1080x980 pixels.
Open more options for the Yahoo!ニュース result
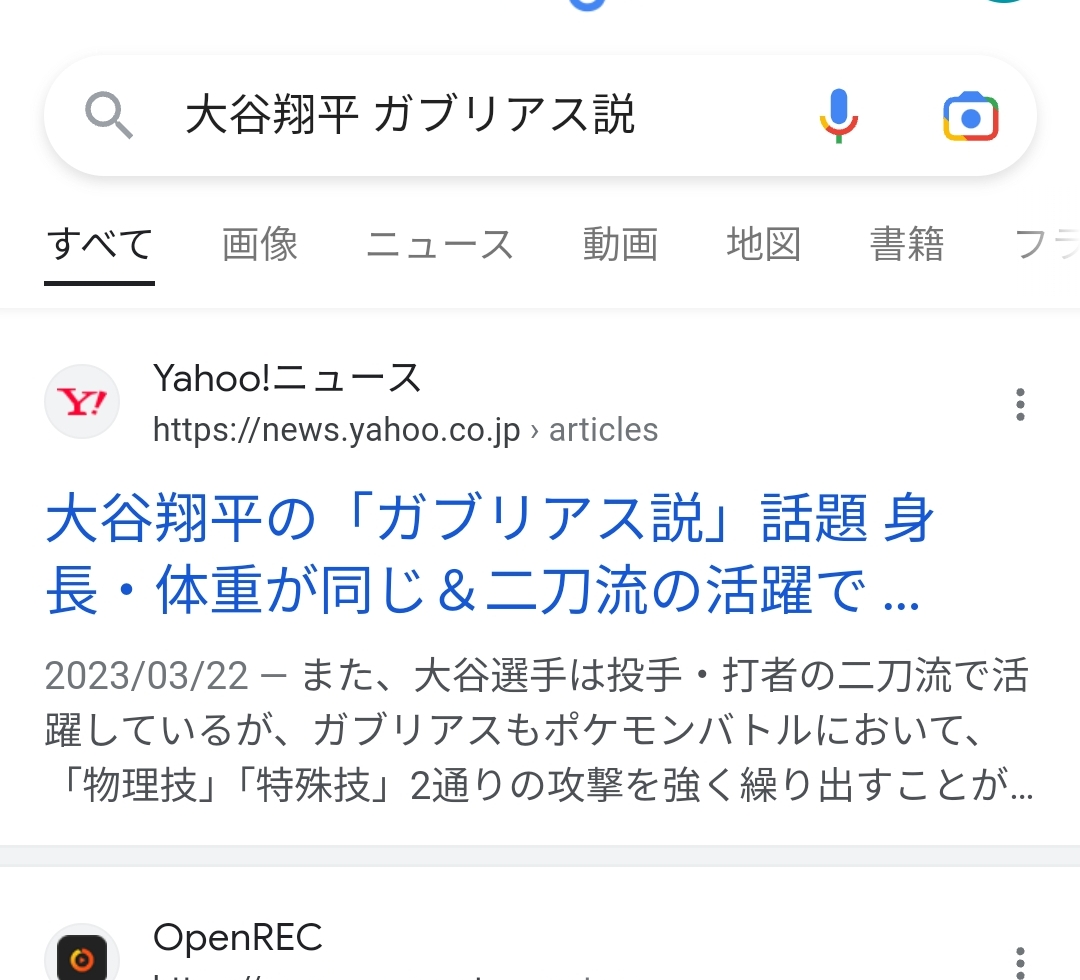1019,403
